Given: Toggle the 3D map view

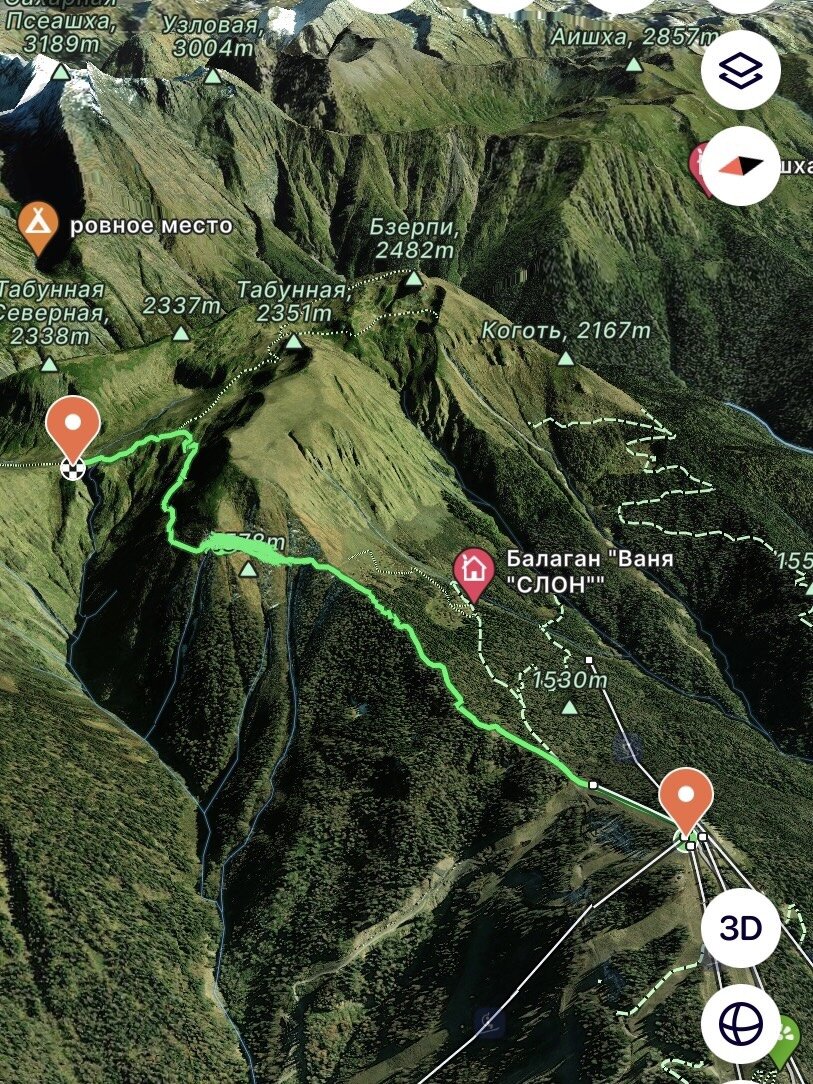Looking at the screenshot, I should coord(741,928).
